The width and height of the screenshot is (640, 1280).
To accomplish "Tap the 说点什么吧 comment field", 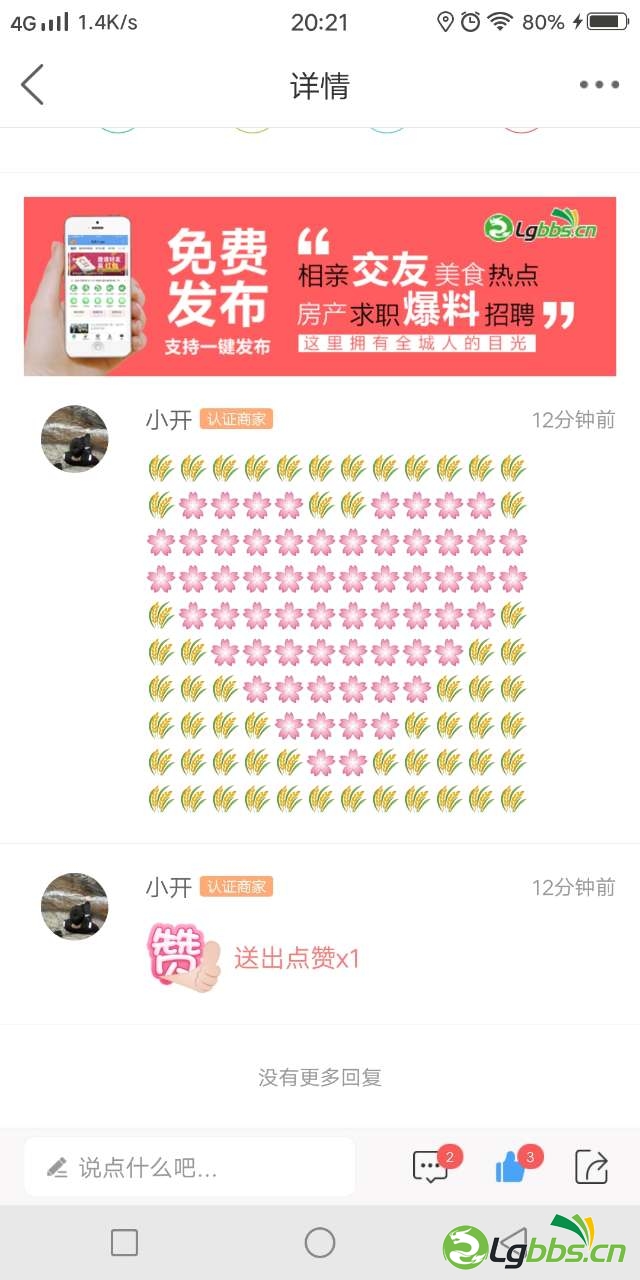I will pyautogui.click(x=190, y=1167).
